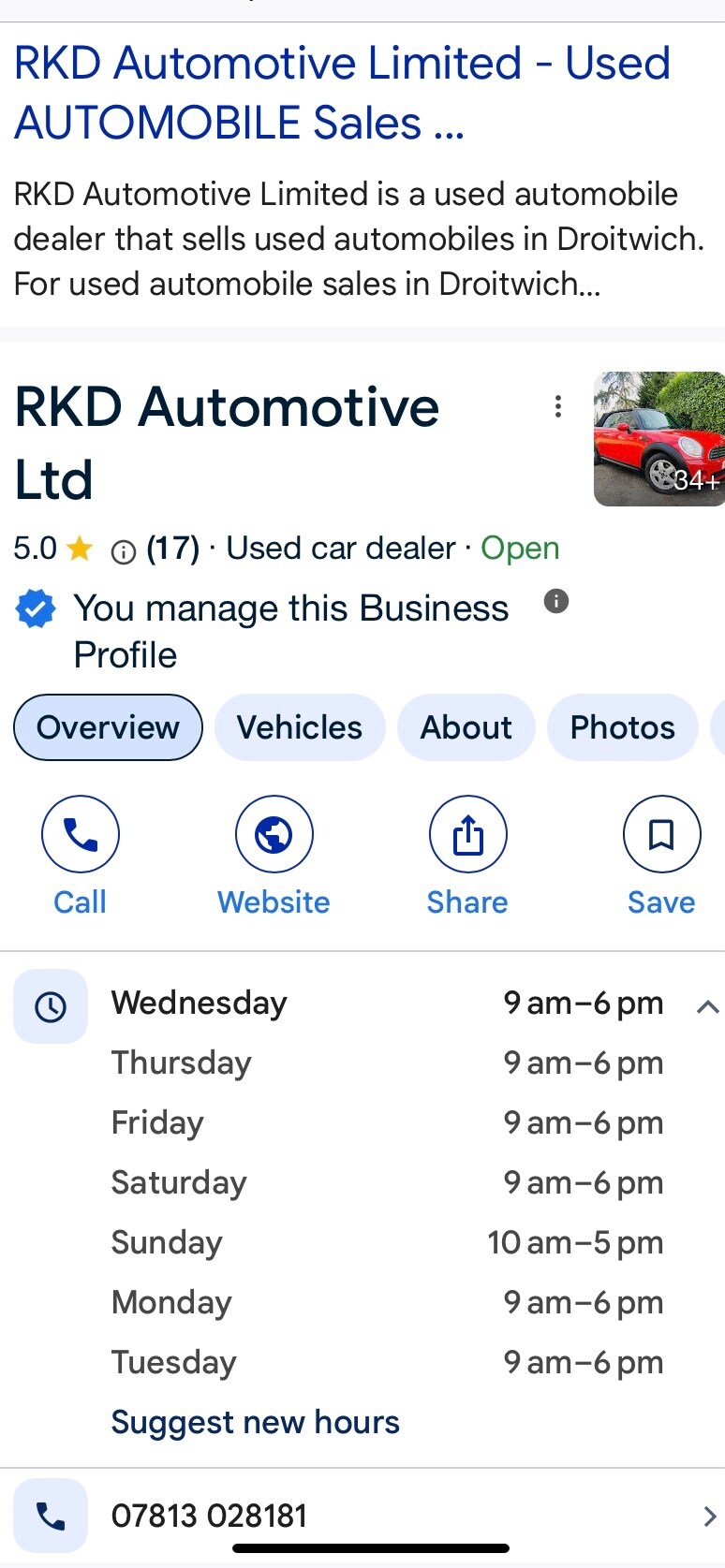Select the gold star next to 5.0
Screen dimensions: 725x1568
coord(79,550)
